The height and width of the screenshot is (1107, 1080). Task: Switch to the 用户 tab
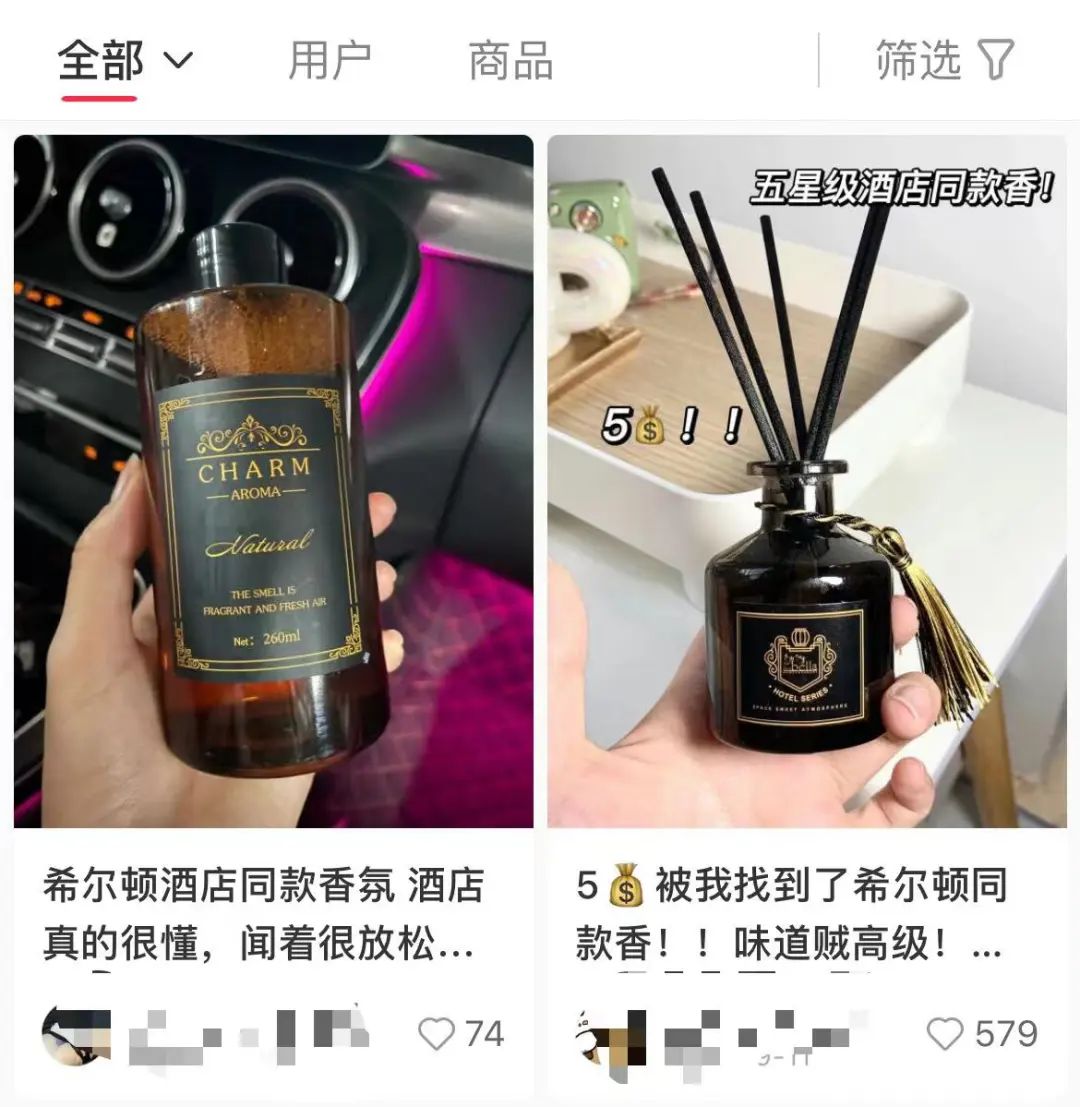[x=329, y=62]
